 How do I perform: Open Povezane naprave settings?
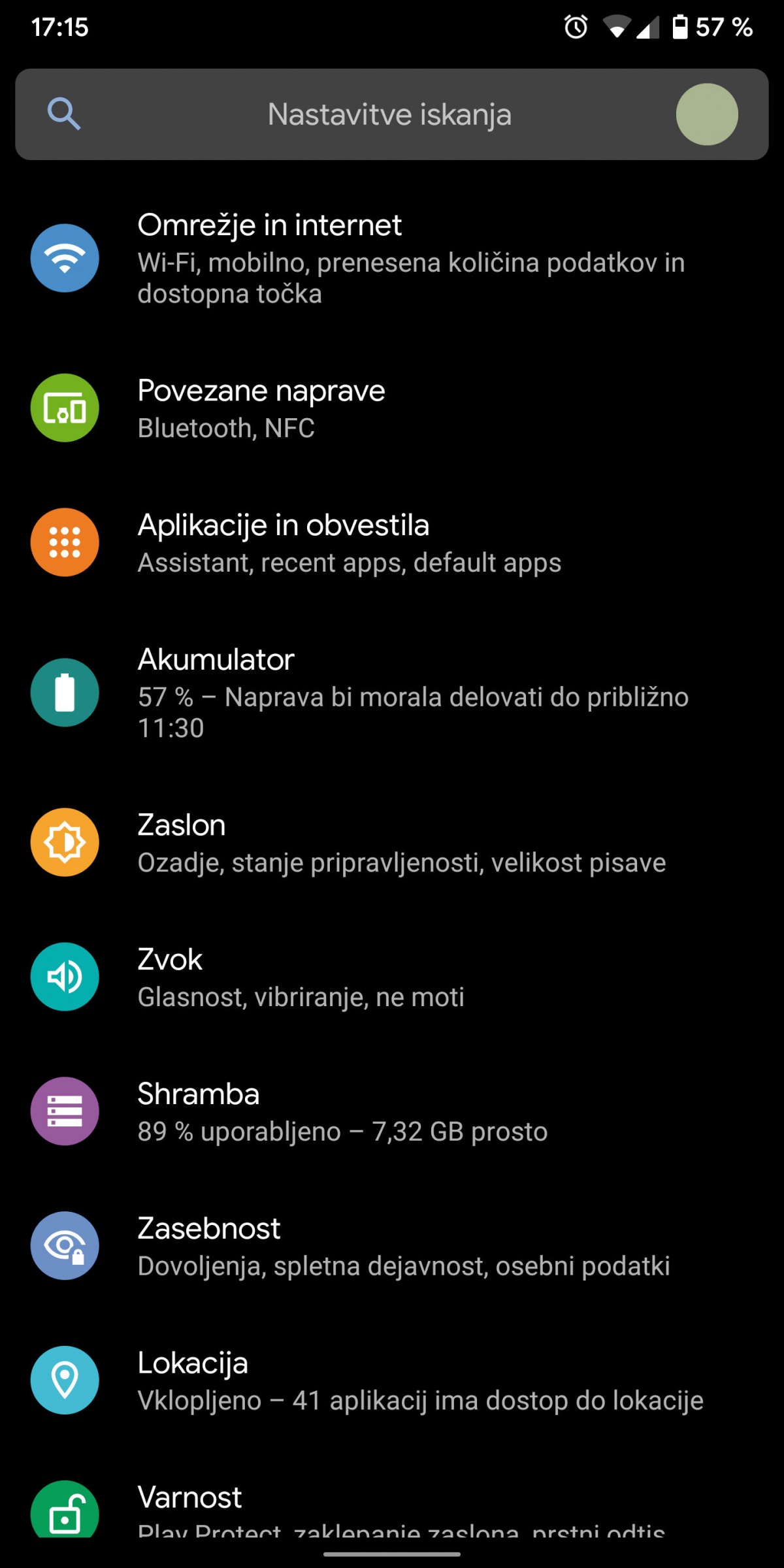point(392,408)
